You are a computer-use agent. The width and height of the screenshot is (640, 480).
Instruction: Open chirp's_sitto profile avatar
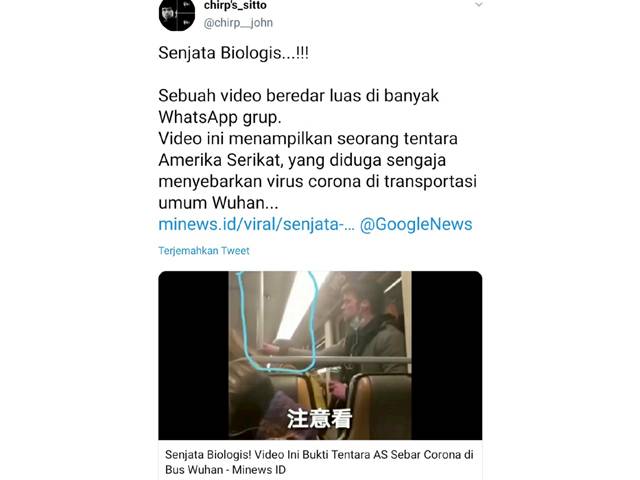click(x=177, y=14)
